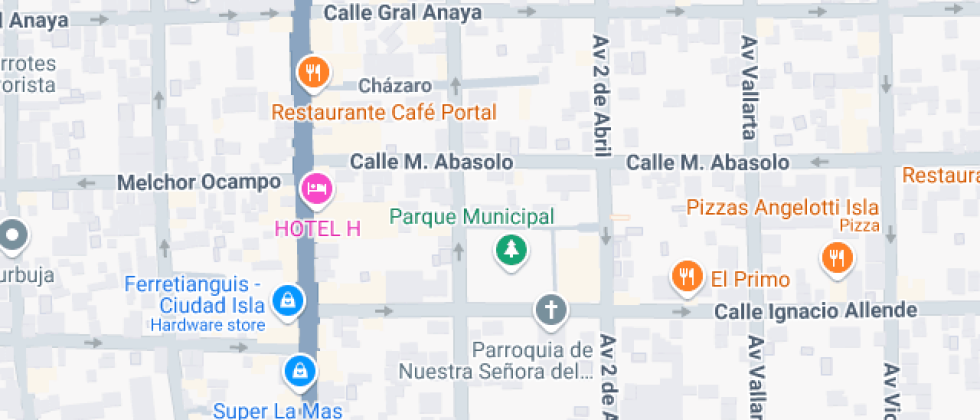The image size is (980, 420).
Task: Select the Super La Mas shop pin
Action: (299, 372)
